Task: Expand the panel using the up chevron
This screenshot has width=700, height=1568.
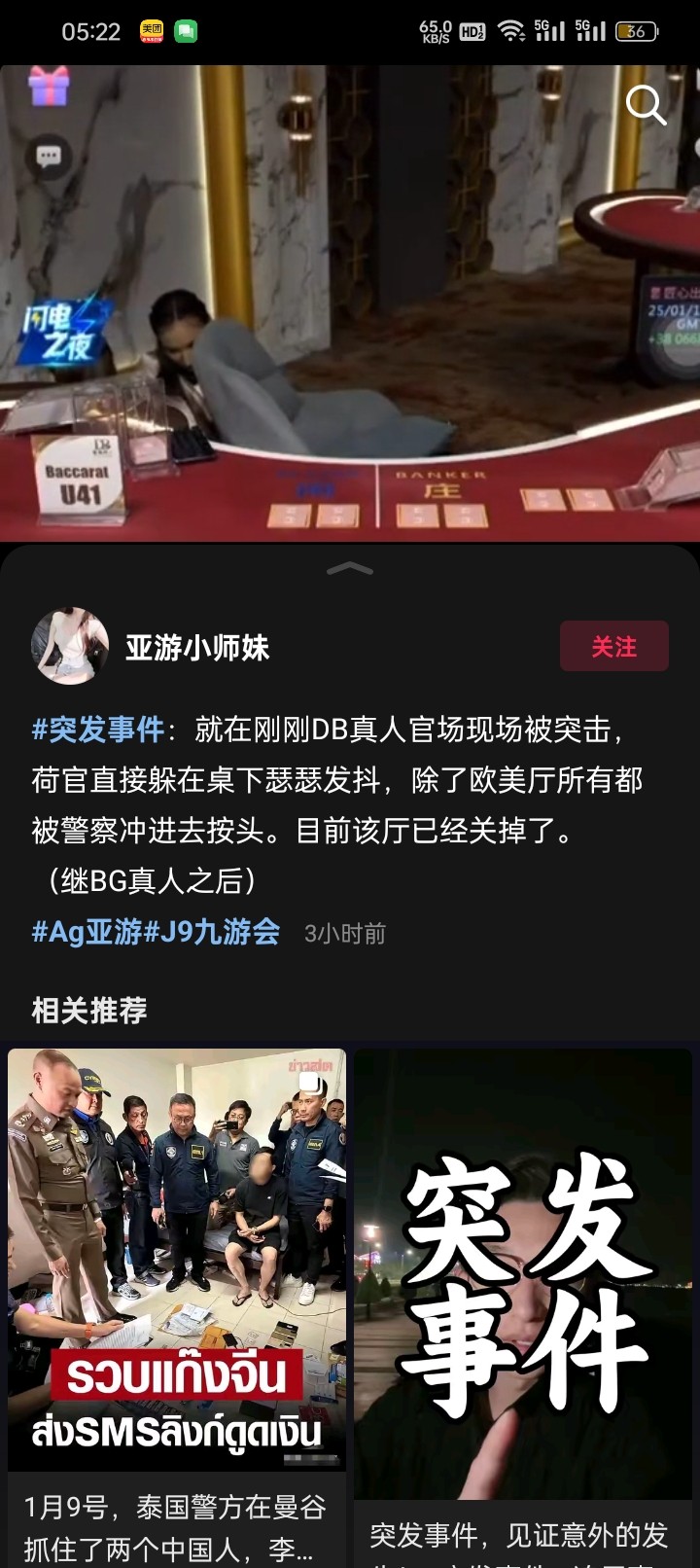Action: point(350,568)
